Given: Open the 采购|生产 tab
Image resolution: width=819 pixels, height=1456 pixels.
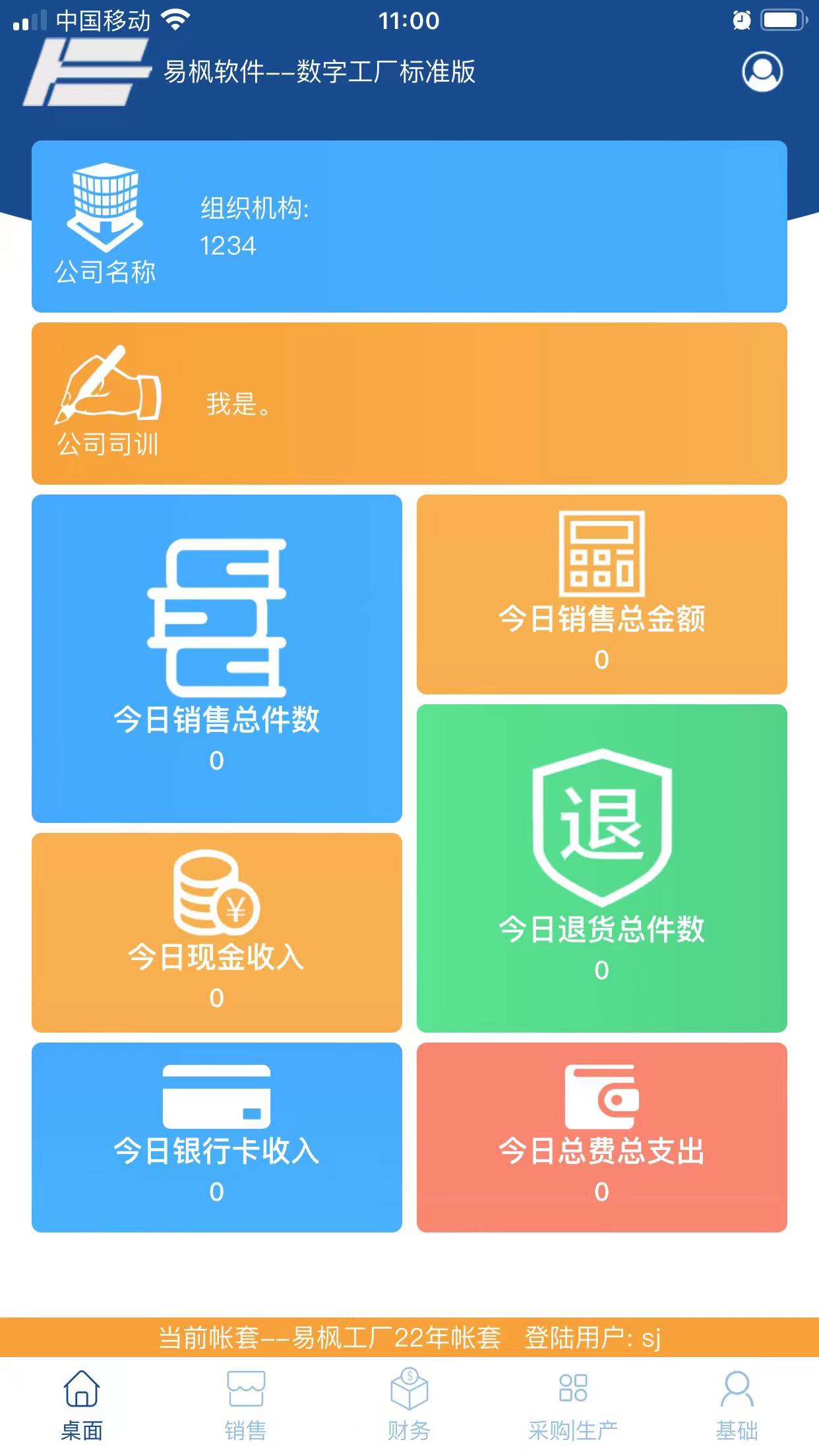Looking at the screenshot, I should (572, 1405).
